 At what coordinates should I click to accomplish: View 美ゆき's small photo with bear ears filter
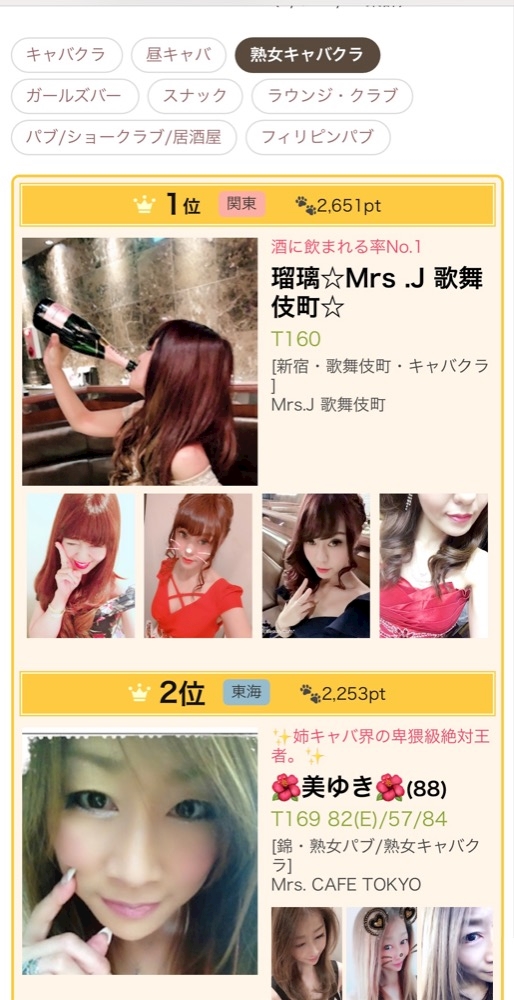pos(381,953)
